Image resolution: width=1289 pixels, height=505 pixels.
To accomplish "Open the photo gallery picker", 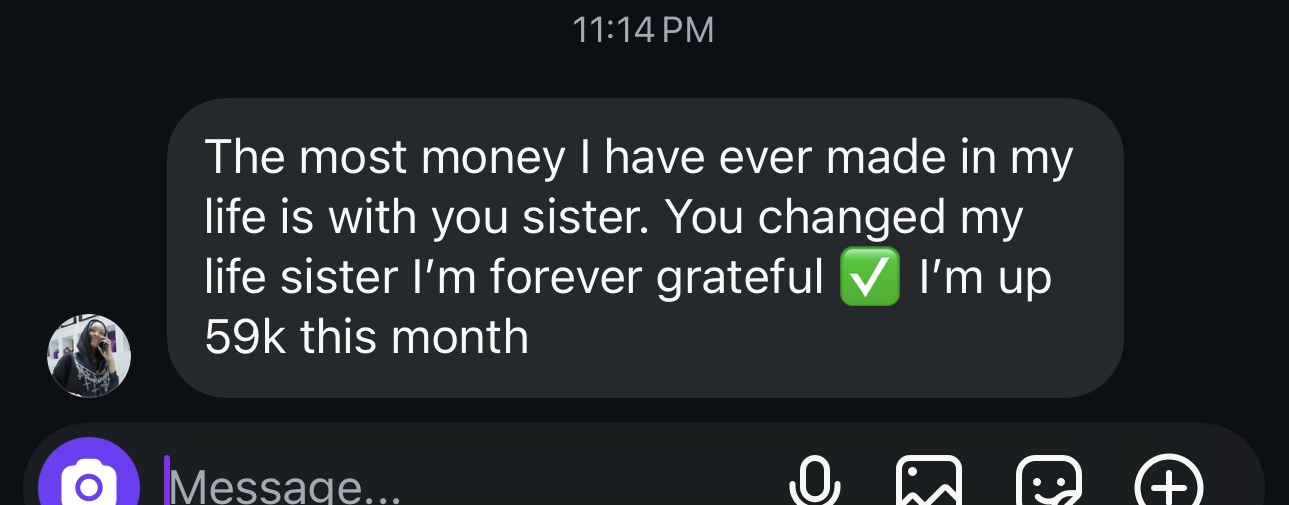I will tap(929, 483).
